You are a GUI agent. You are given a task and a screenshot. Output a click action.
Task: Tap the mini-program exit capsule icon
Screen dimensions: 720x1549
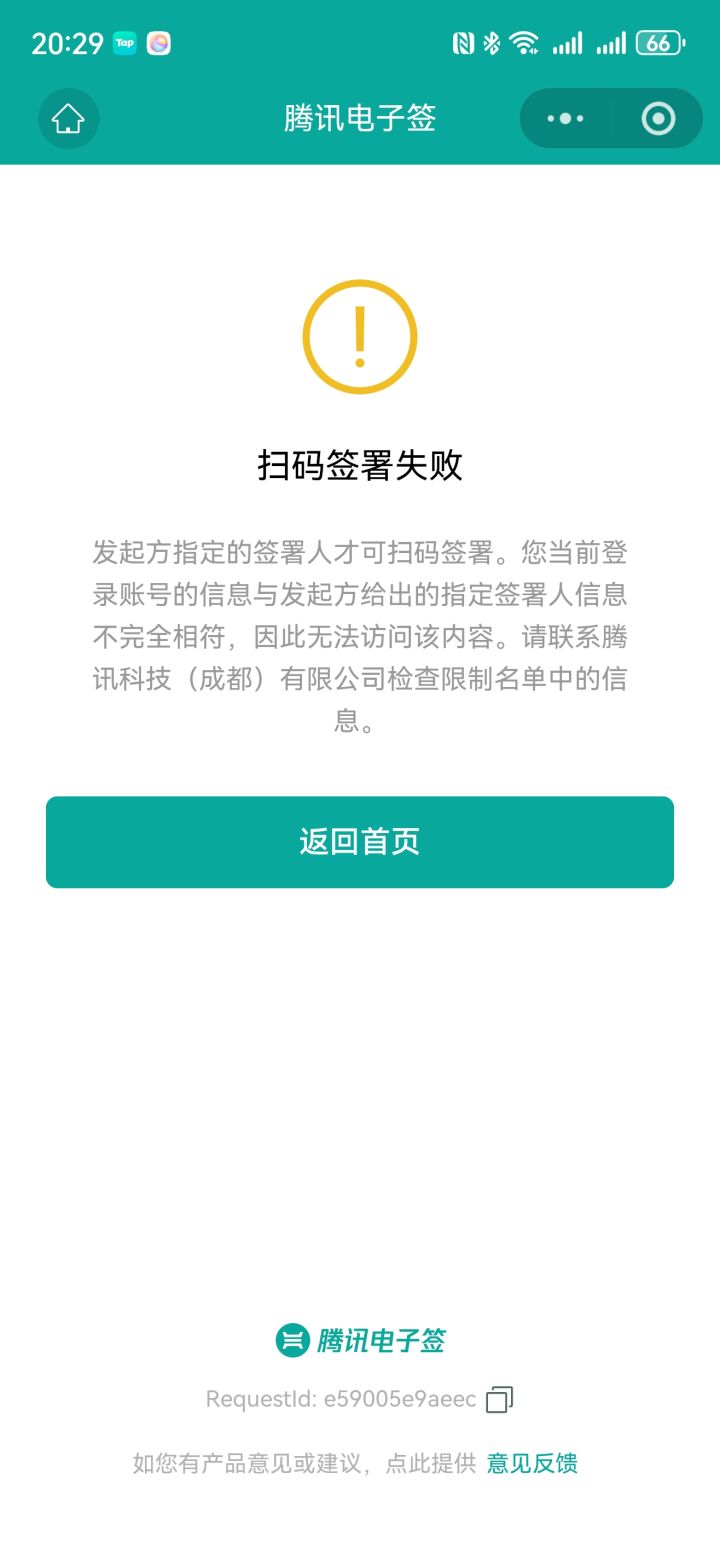pyautogui.click(x=658, y=118)
